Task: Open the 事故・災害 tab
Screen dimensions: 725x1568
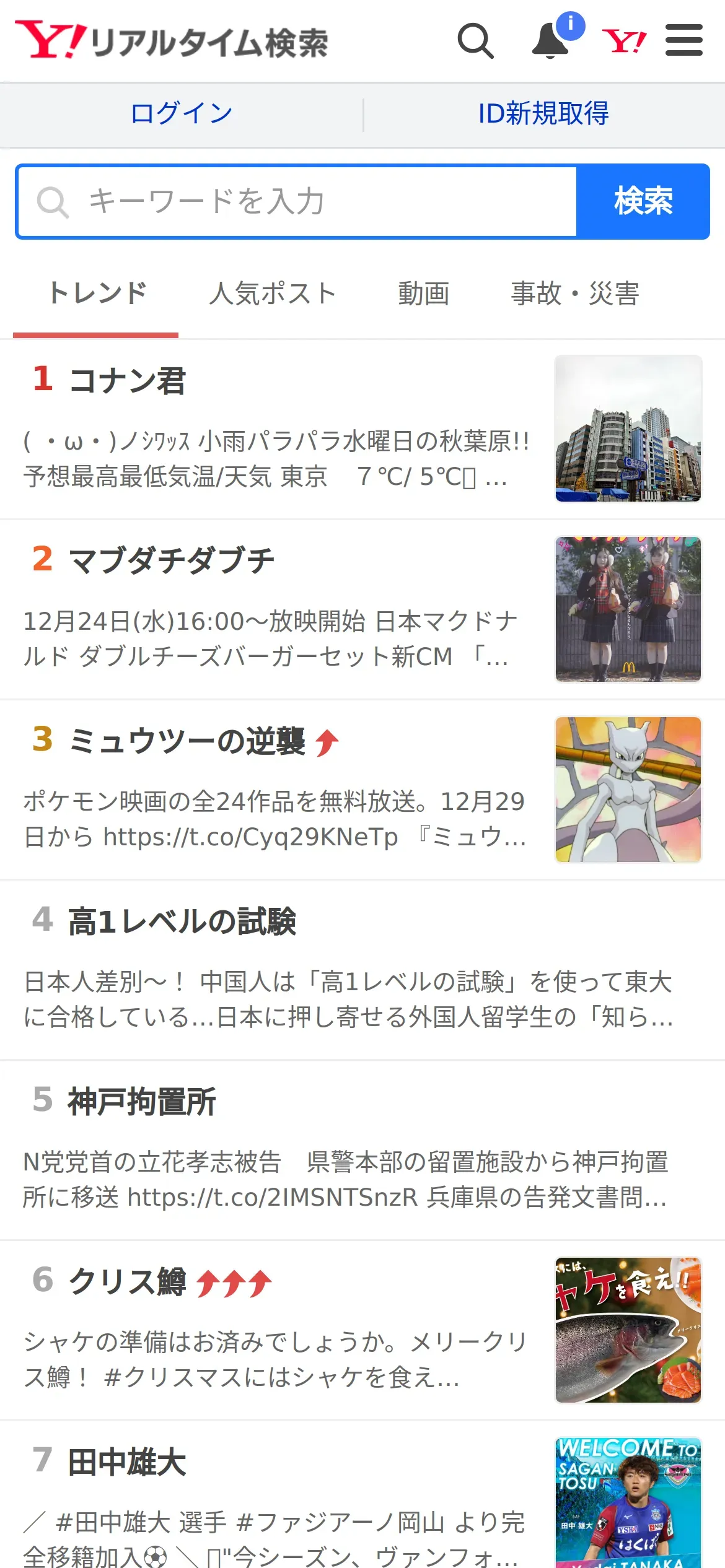Action: (574, 294)
